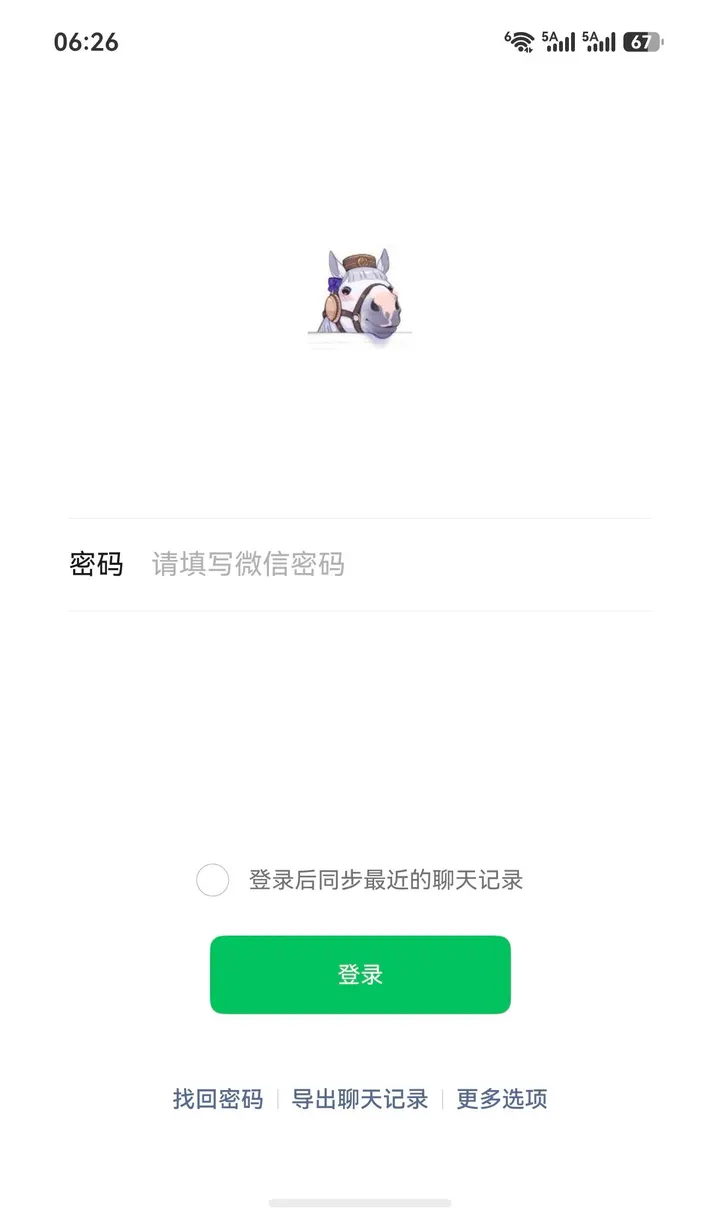Open 找回密码 to recover password
This screenshot has width=720, height=1217.
click(218, 1099)
